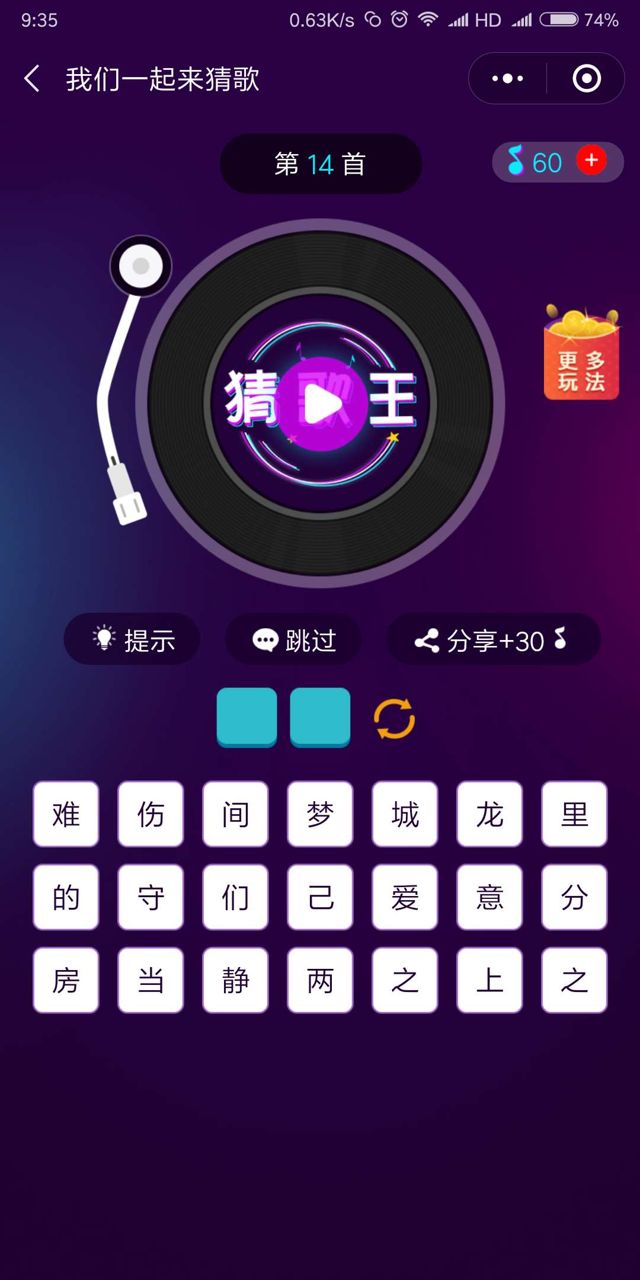The image size is (640, 1280).
Task: Pick the character tile 梦
Action: pyautogui.click(x=320, y=814)
